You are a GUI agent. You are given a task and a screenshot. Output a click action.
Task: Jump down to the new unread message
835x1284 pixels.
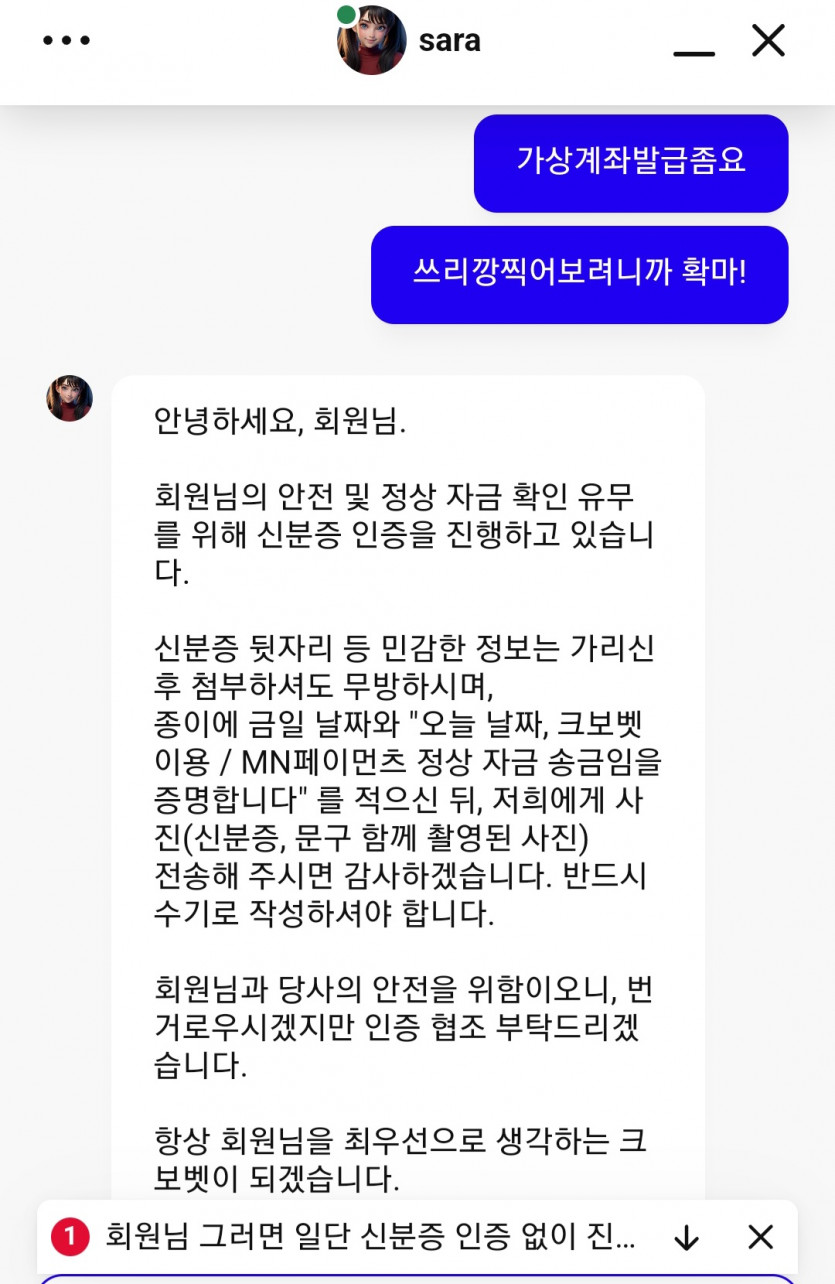tap(686, 1238)
